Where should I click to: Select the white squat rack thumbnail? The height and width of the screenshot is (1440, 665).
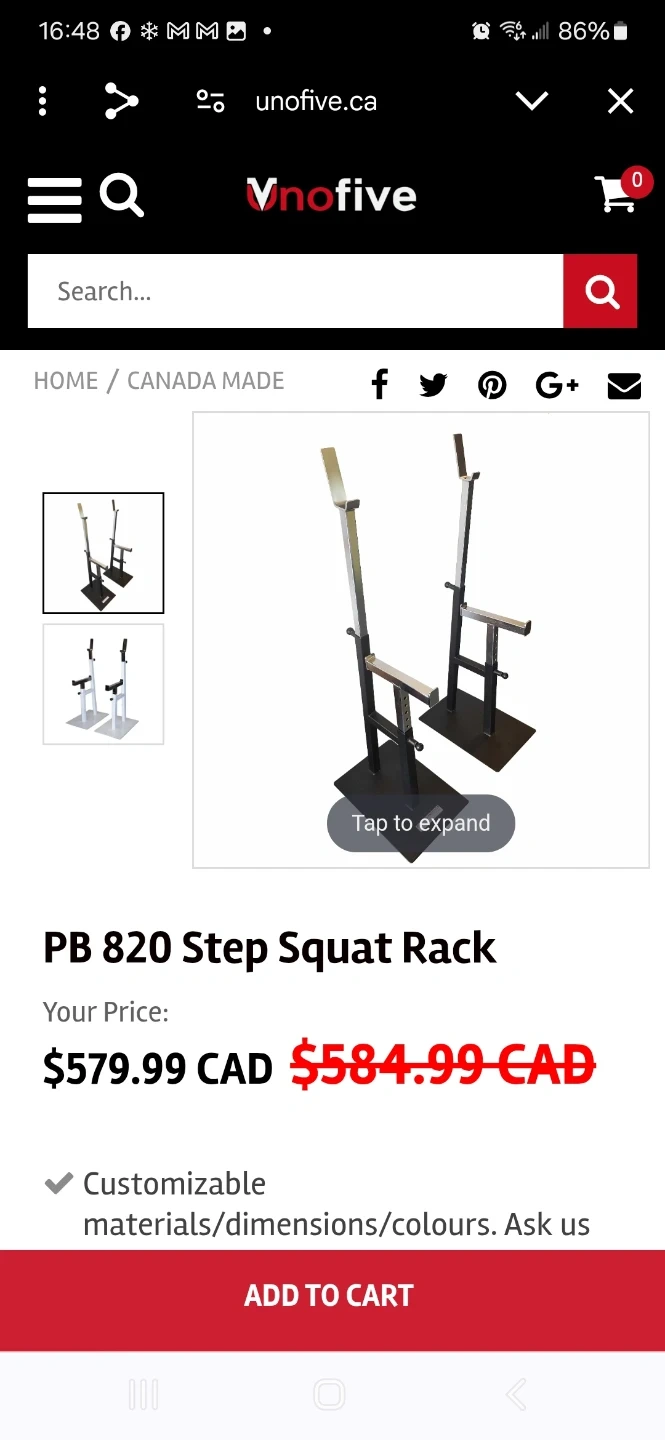[103, 684]
